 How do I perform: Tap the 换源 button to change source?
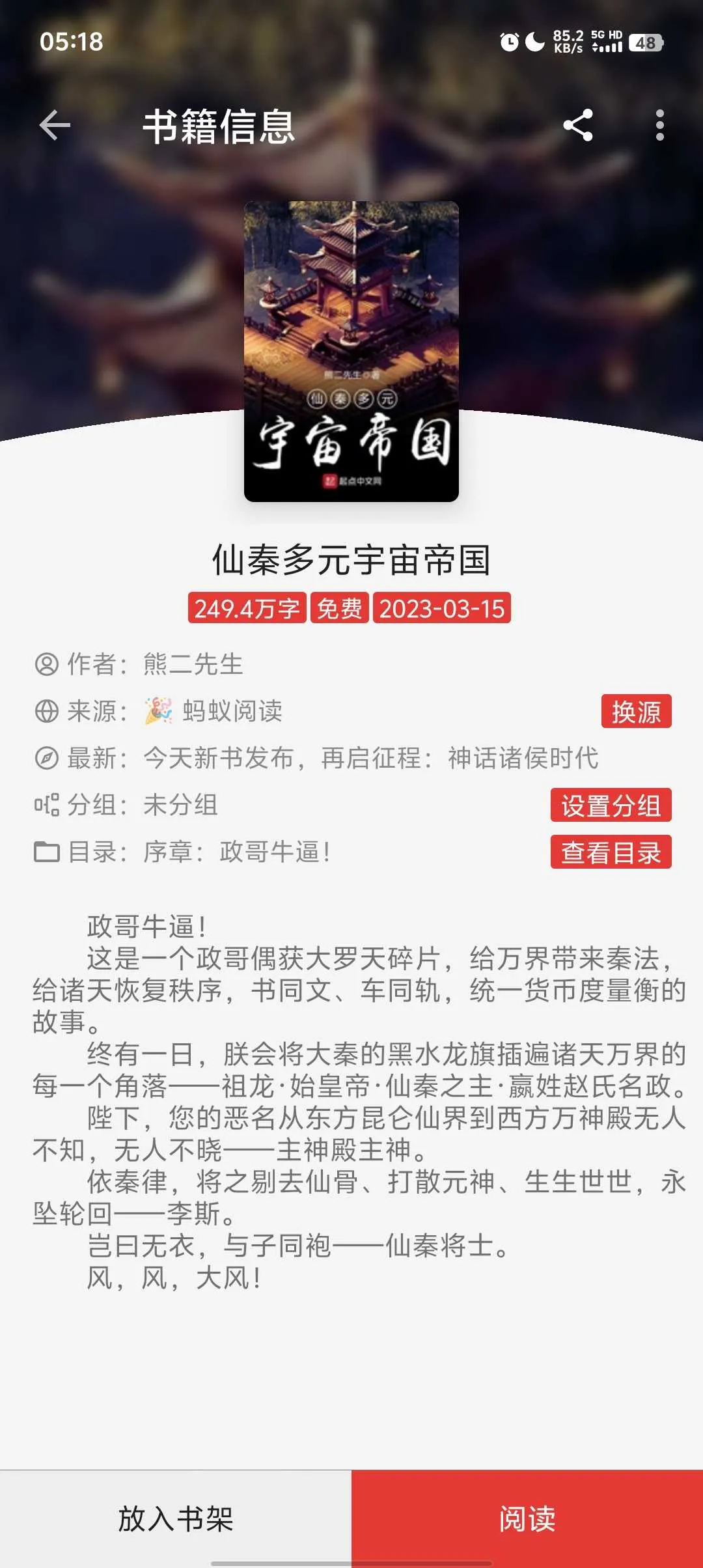point(636,711)
